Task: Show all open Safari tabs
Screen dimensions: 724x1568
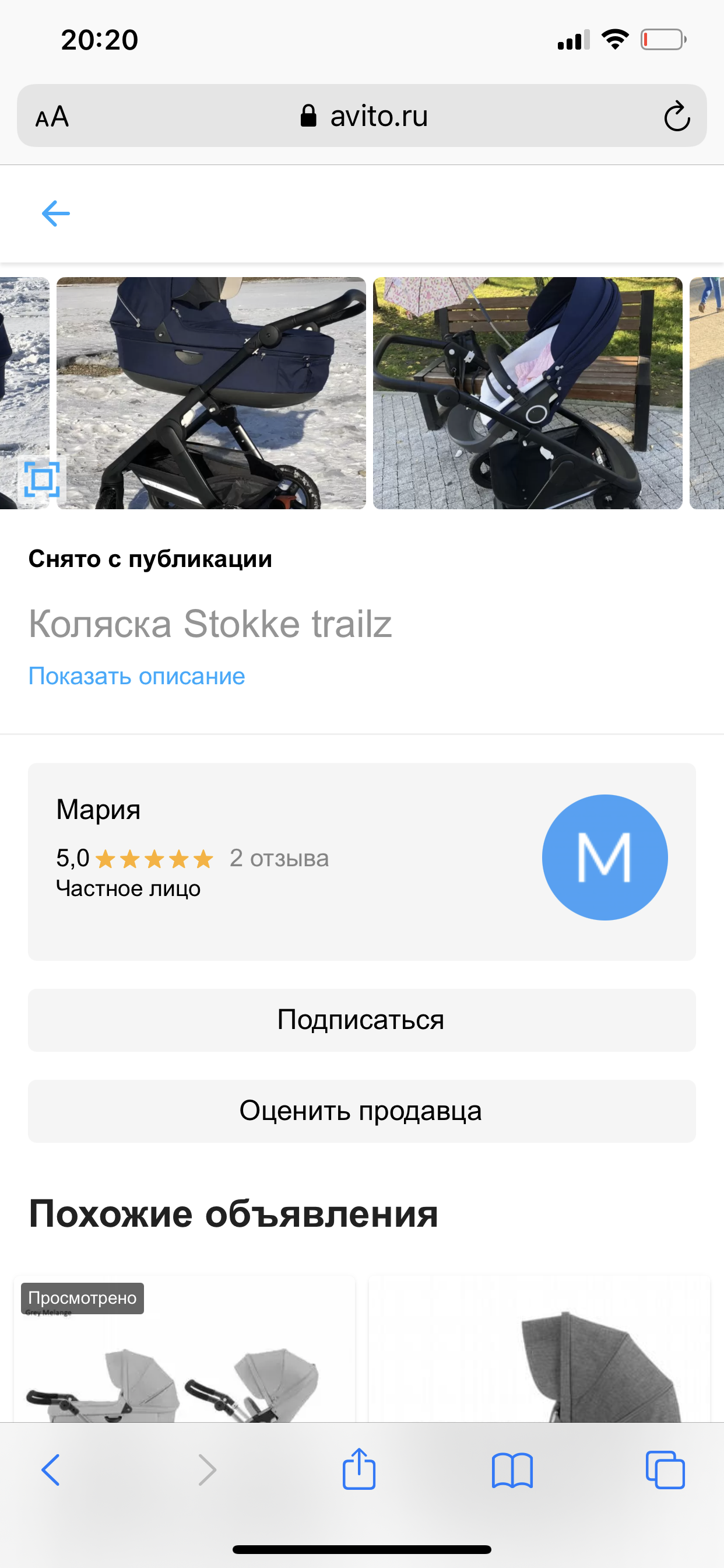Action: [665, 1470]
